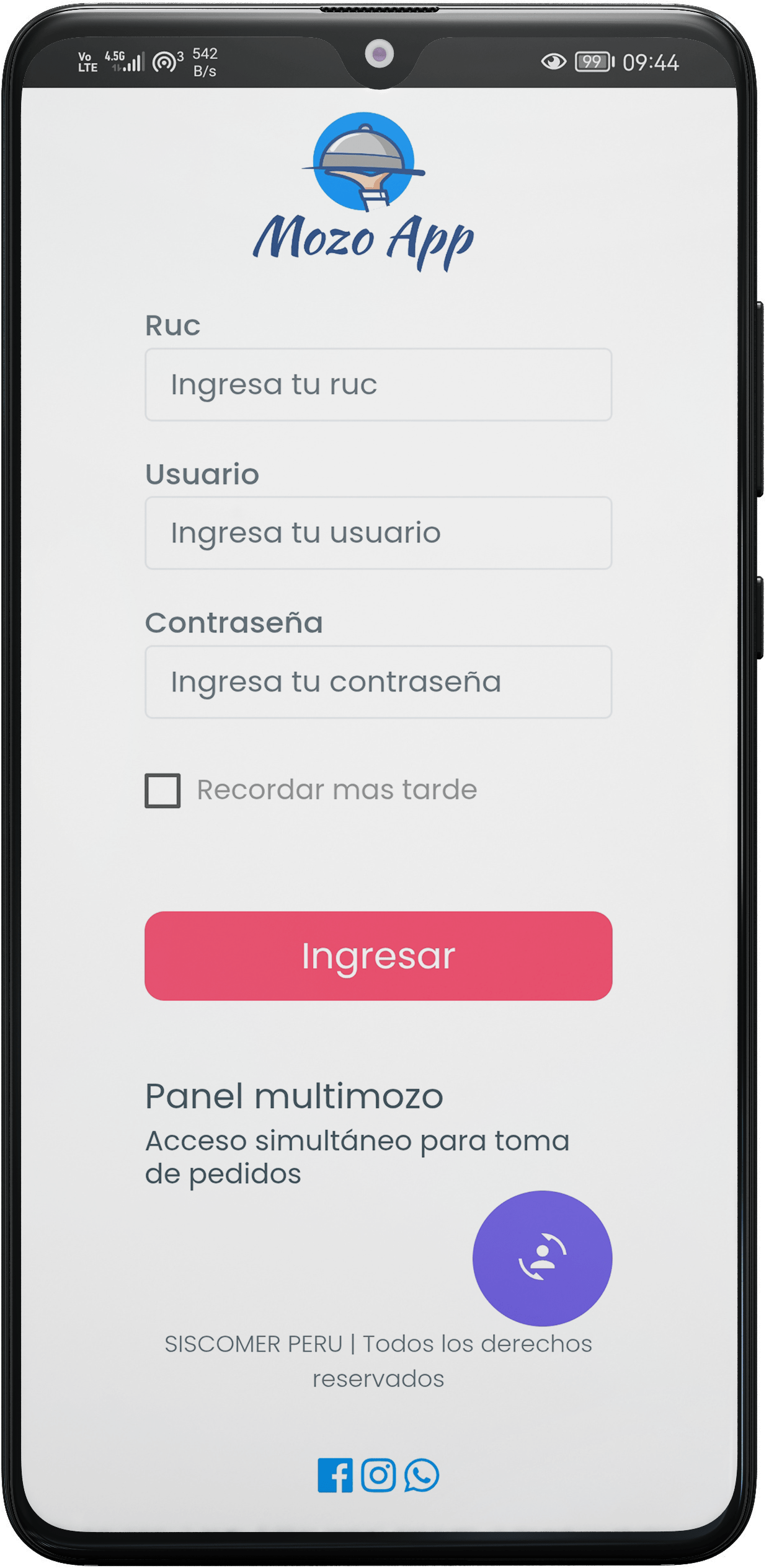Open the multimozo panel floating button
The height and width of the screenshot is (1568, 769).
point(542,1257)
